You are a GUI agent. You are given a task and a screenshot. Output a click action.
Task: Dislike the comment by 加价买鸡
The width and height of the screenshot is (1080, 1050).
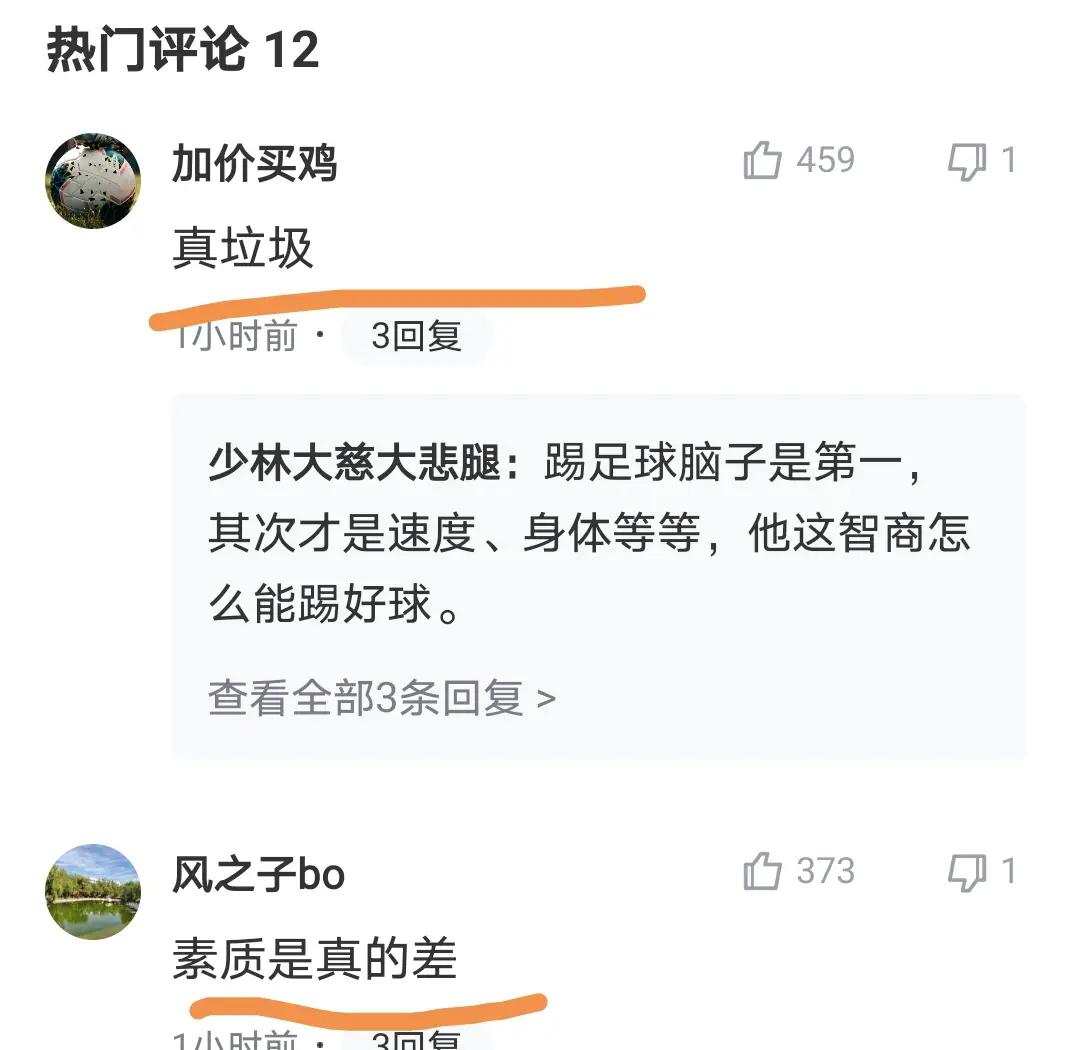pyautogui.click(x=967, y=161)
